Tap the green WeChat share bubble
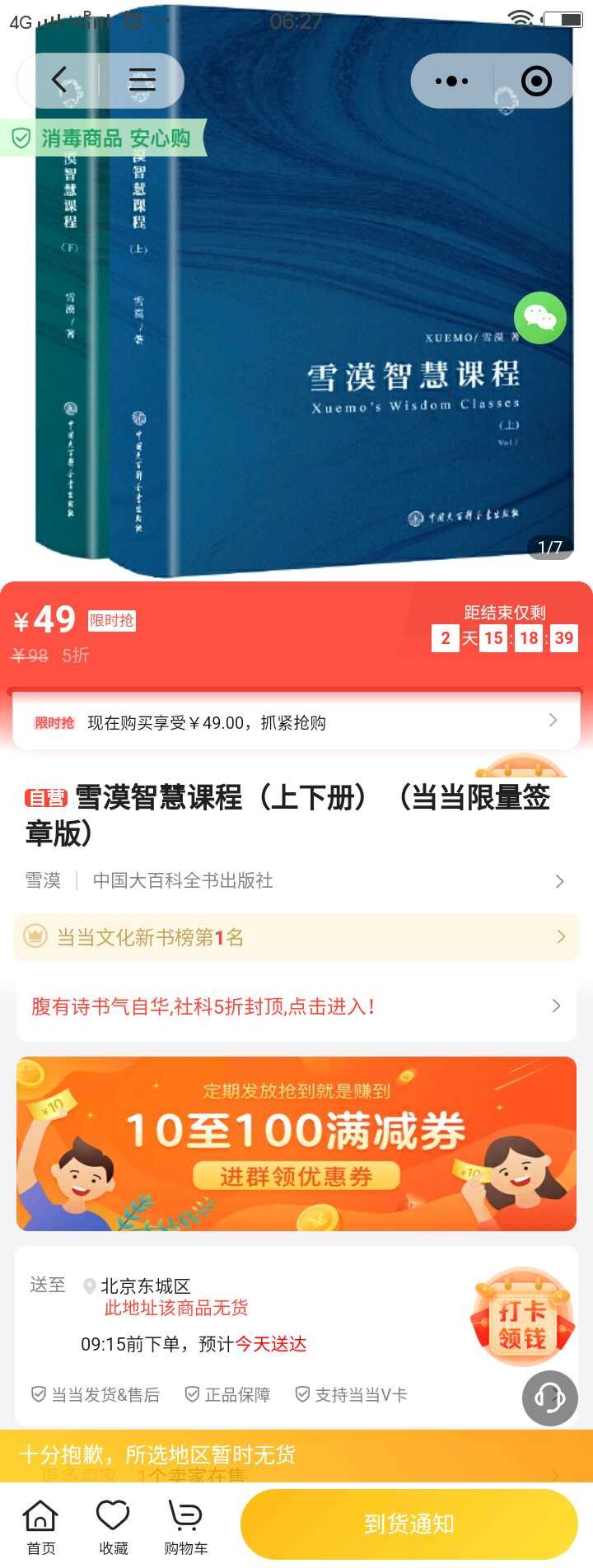The image size is (593, 1568). pos(540,318)
